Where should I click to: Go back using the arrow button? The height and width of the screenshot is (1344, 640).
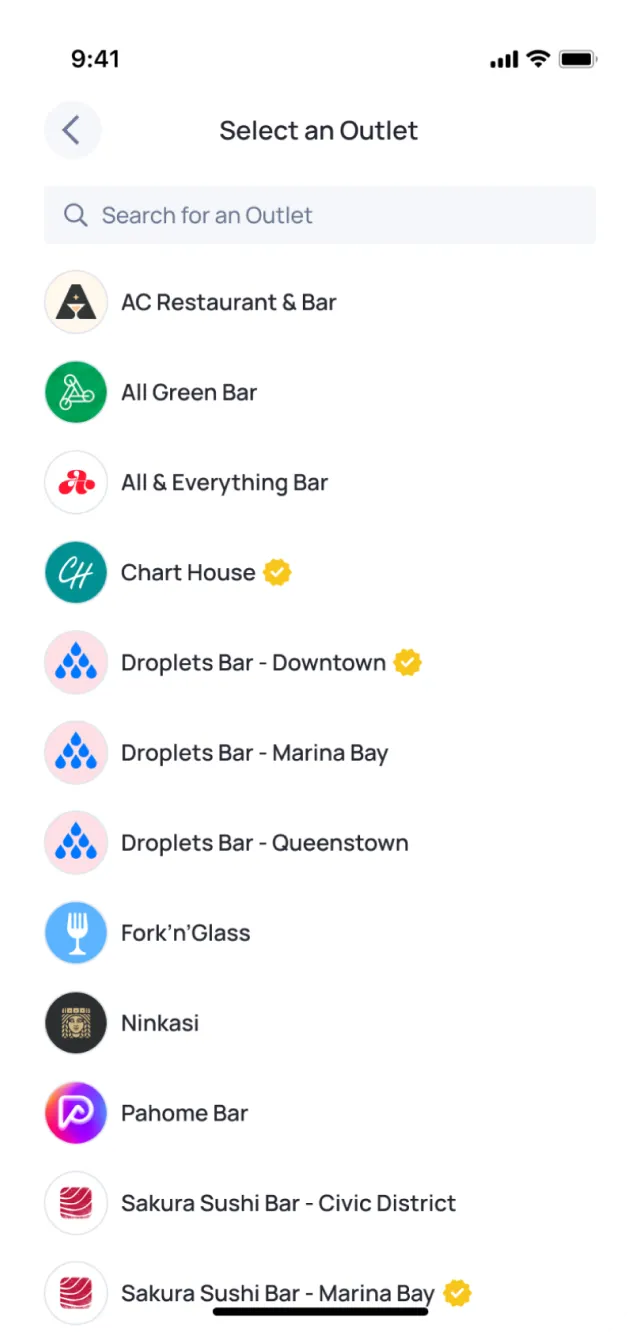72,130
